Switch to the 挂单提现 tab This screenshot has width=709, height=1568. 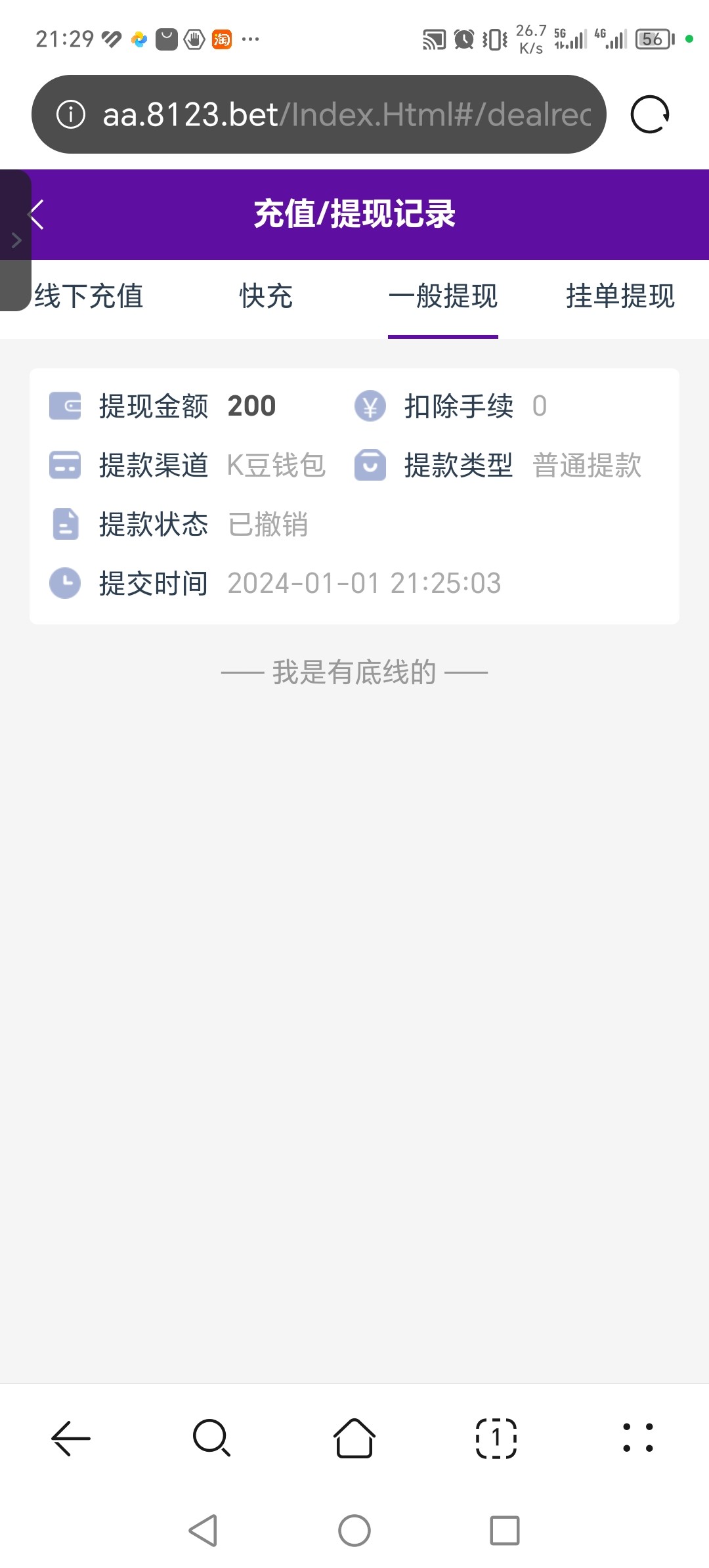coord(620,297)
